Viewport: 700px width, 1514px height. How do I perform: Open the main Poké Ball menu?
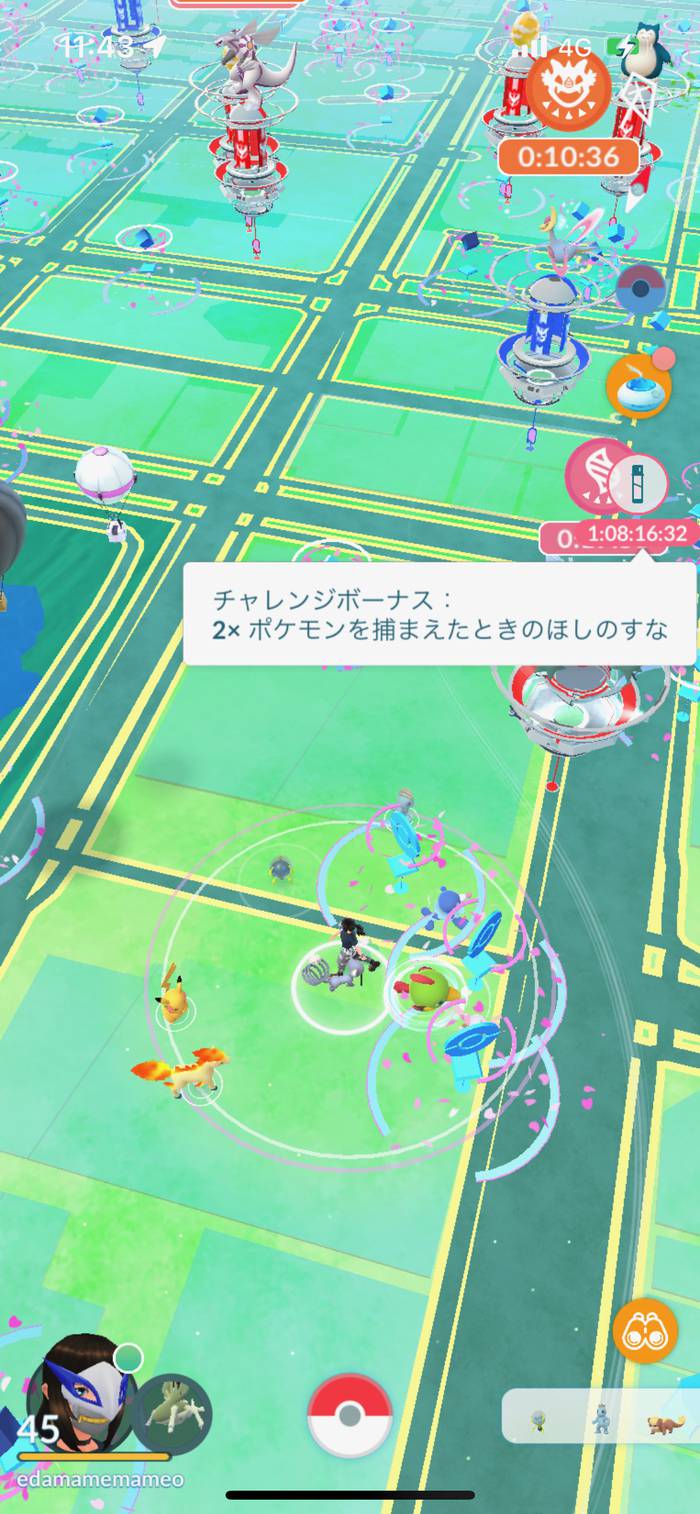(x=349, y=1415)
